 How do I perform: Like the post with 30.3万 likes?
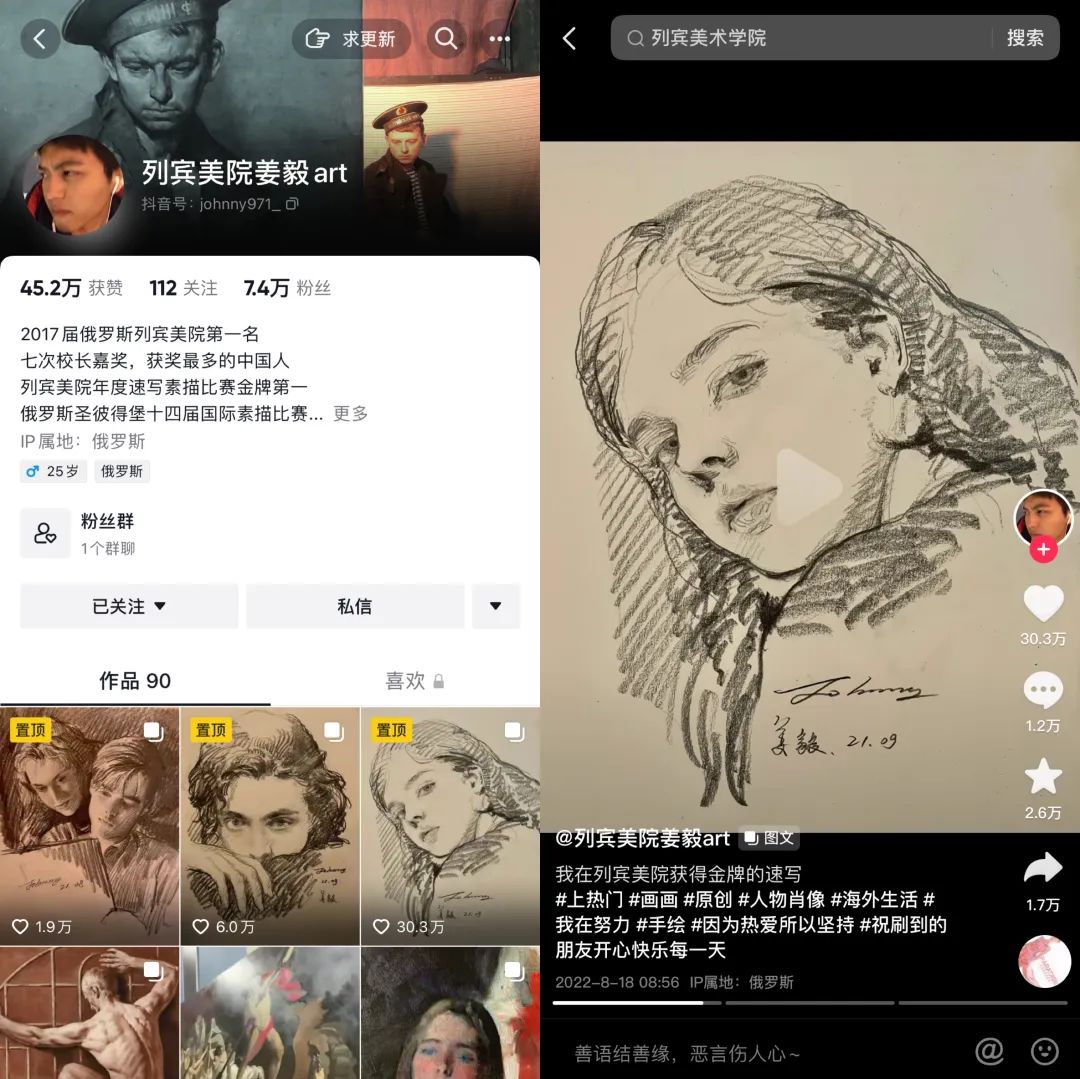[x=1043, y=603]
